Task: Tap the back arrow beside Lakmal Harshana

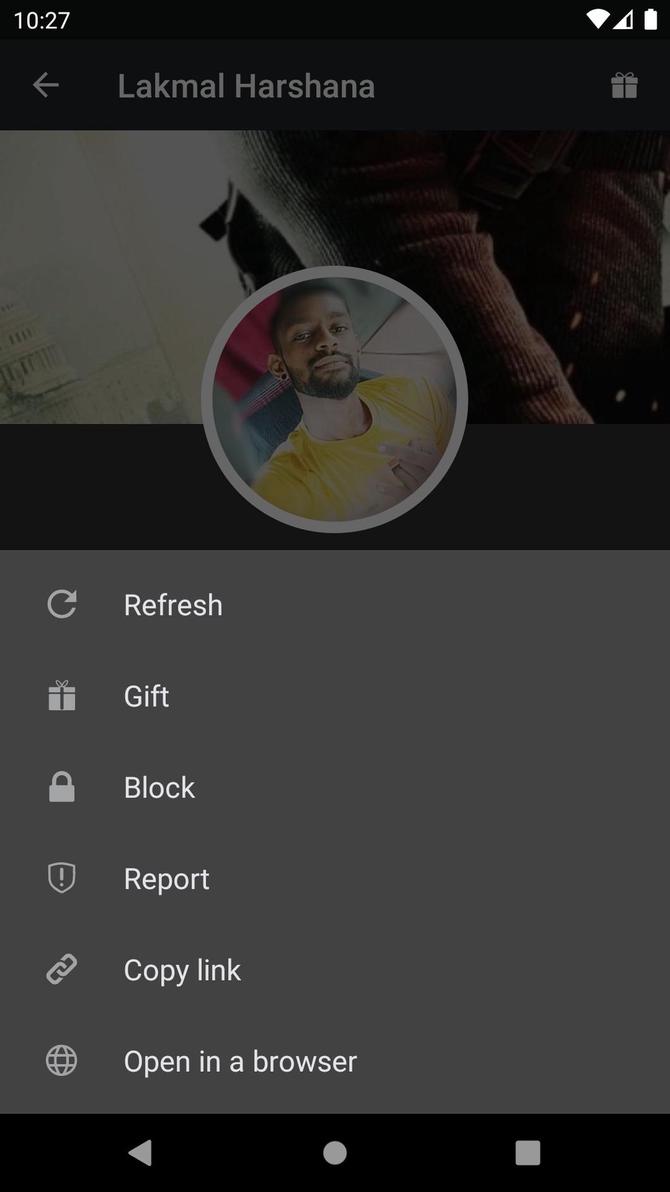Action: 46,86
